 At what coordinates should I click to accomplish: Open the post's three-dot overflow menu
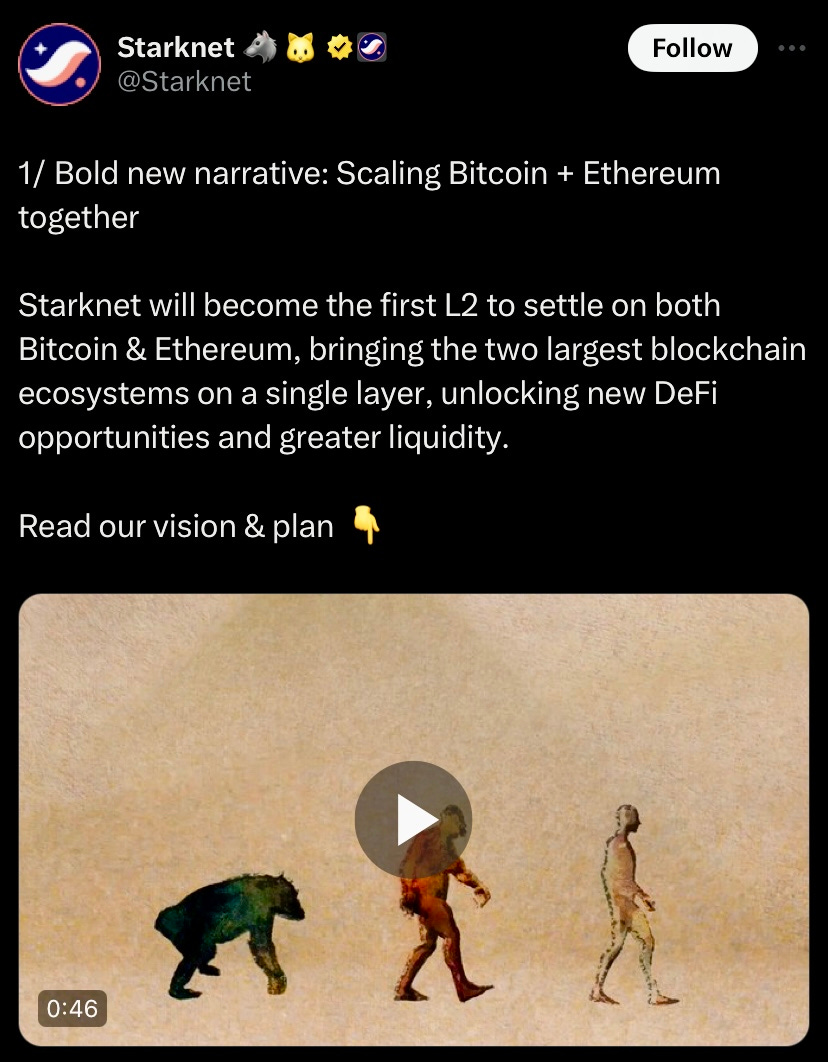tap(791, 48)
